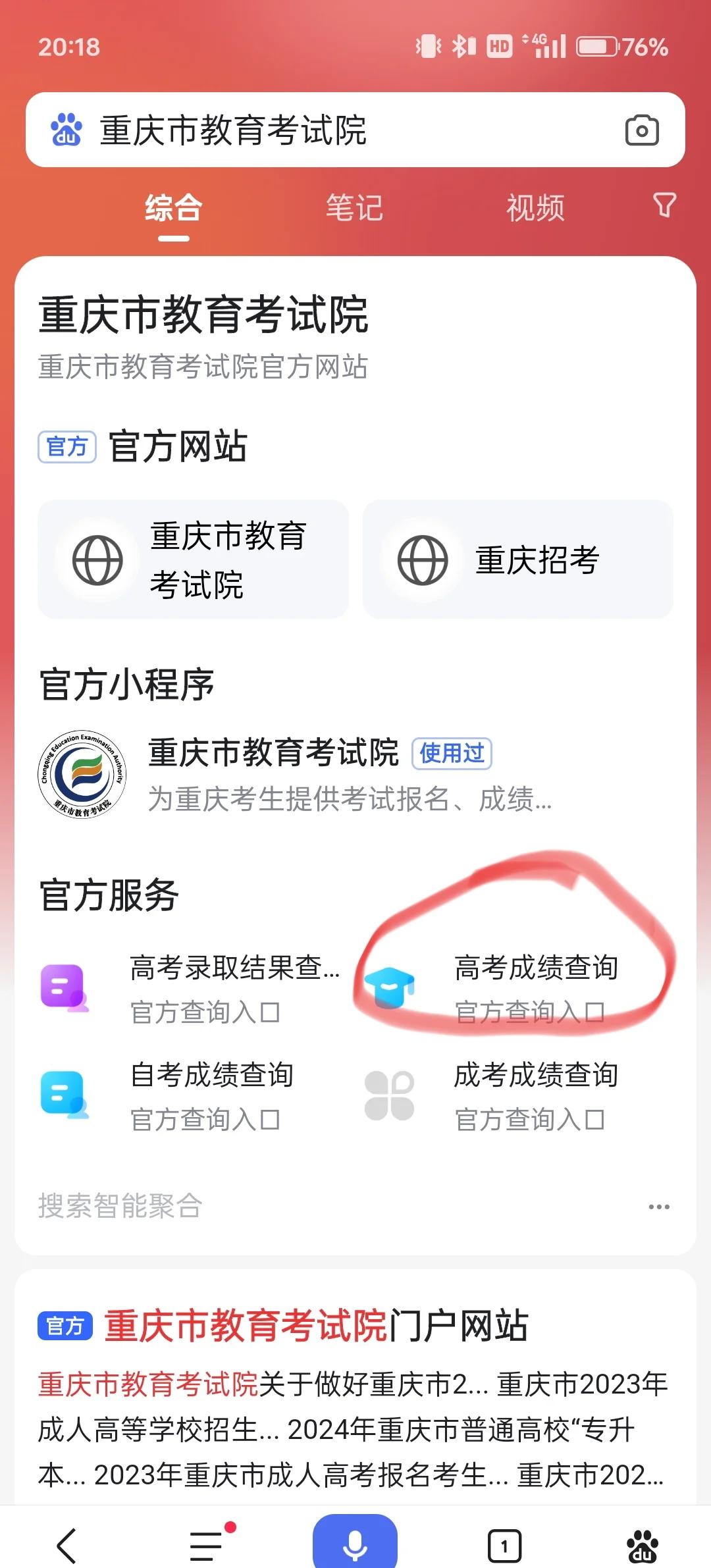Open 重庆市教育考试院 official website card

tap(193, 560)
